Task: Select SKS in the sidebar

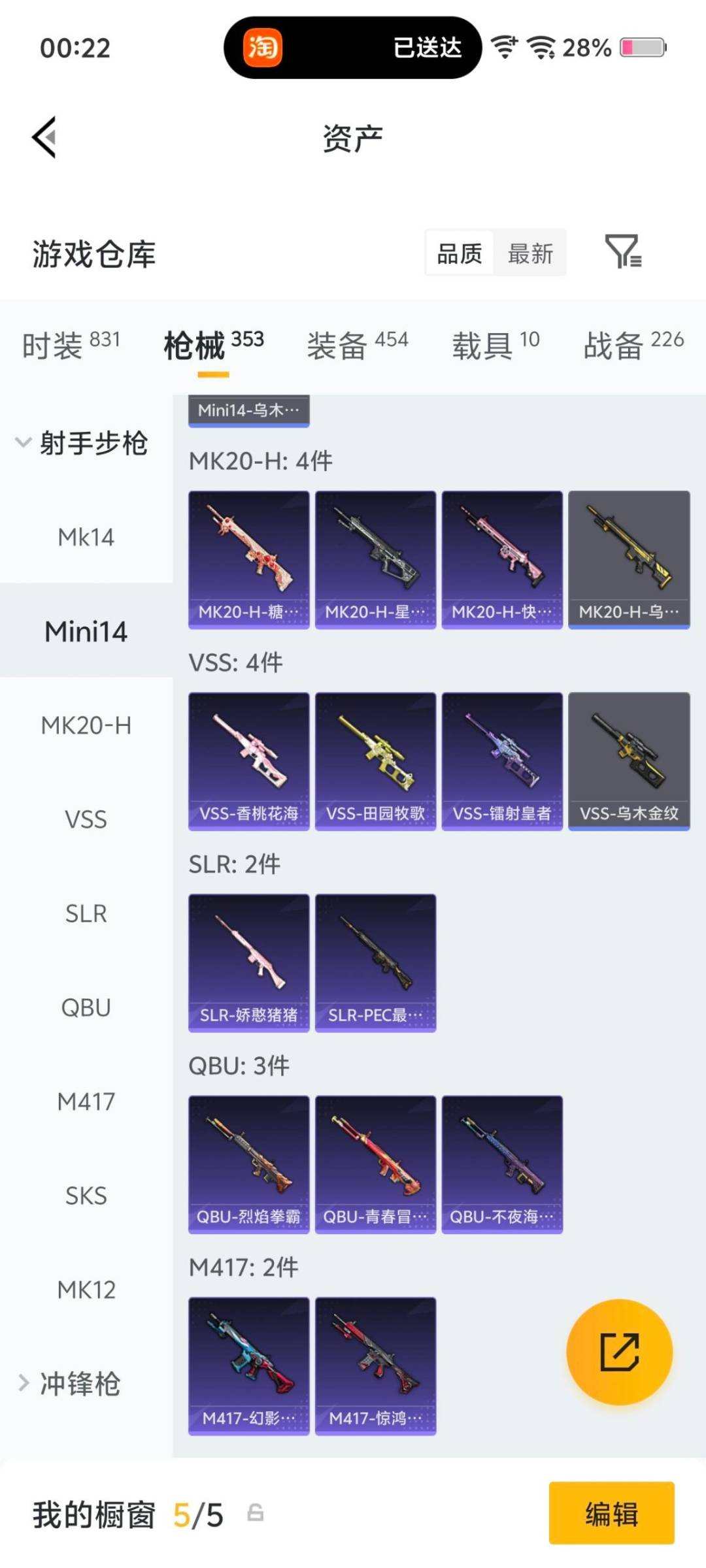Action: point(87,1195)
